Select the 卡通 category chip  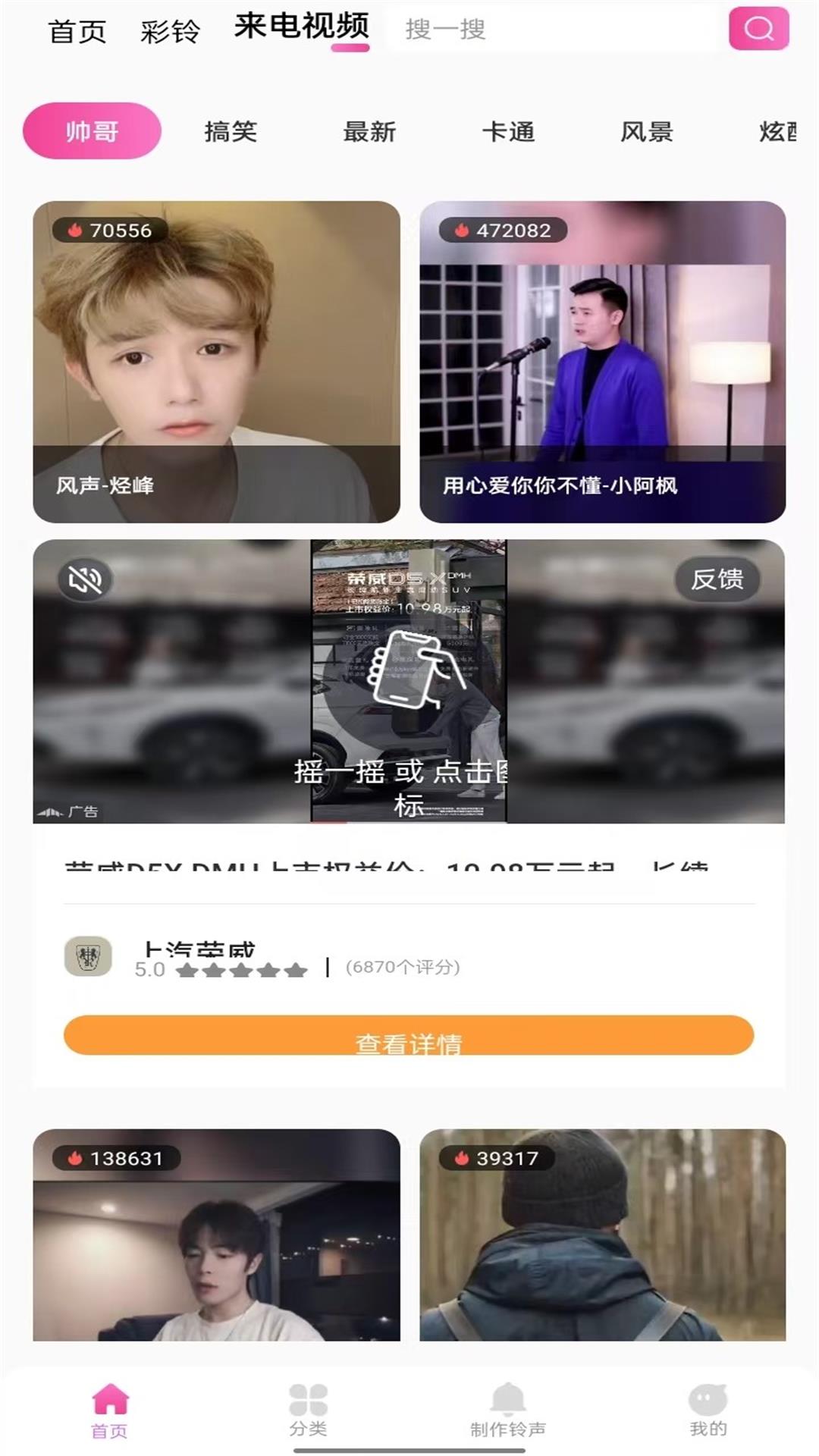(508, 131)
